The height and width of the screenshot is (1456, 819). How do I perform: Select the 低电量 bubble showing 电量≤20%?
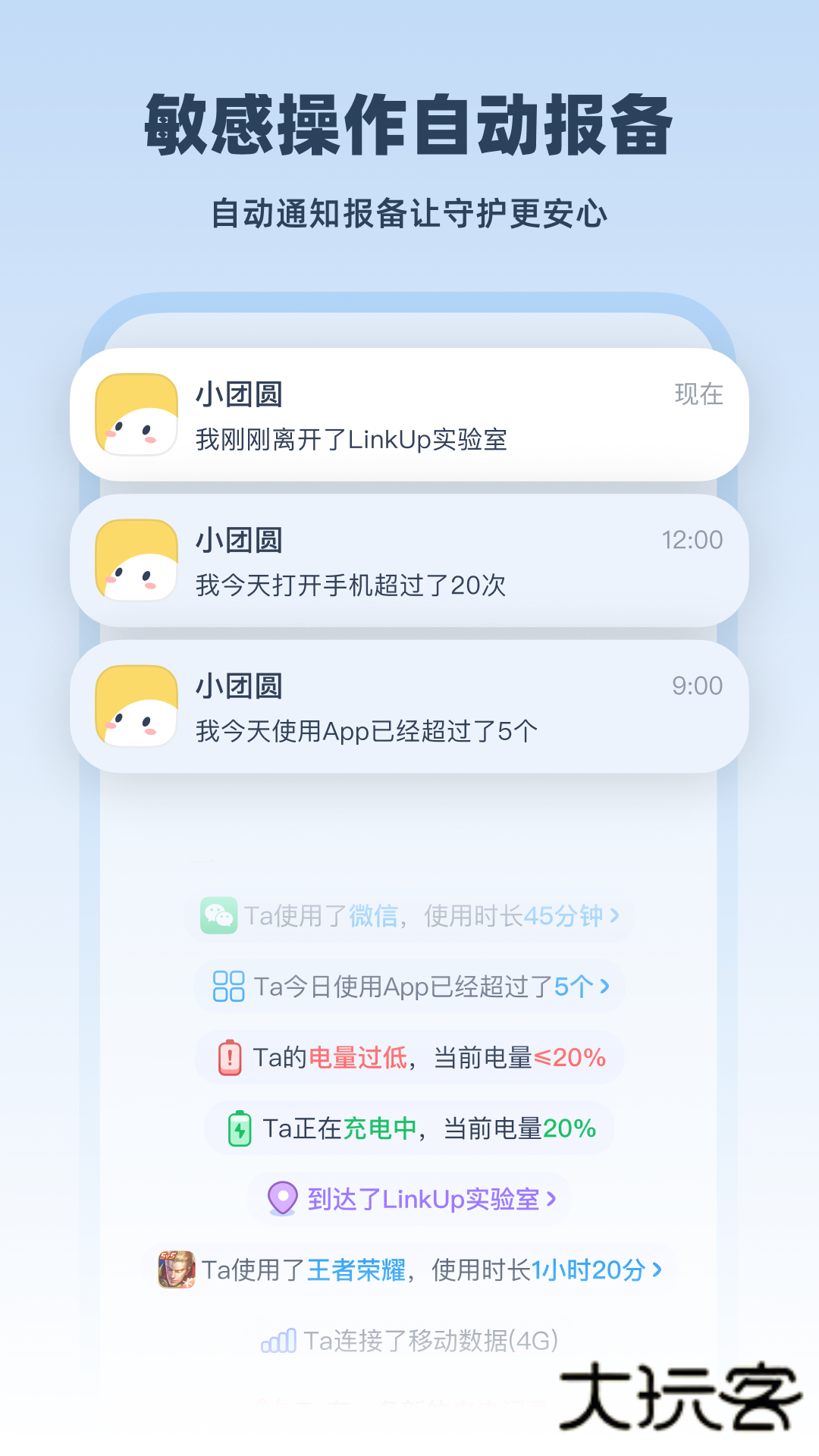(409, 1056)
